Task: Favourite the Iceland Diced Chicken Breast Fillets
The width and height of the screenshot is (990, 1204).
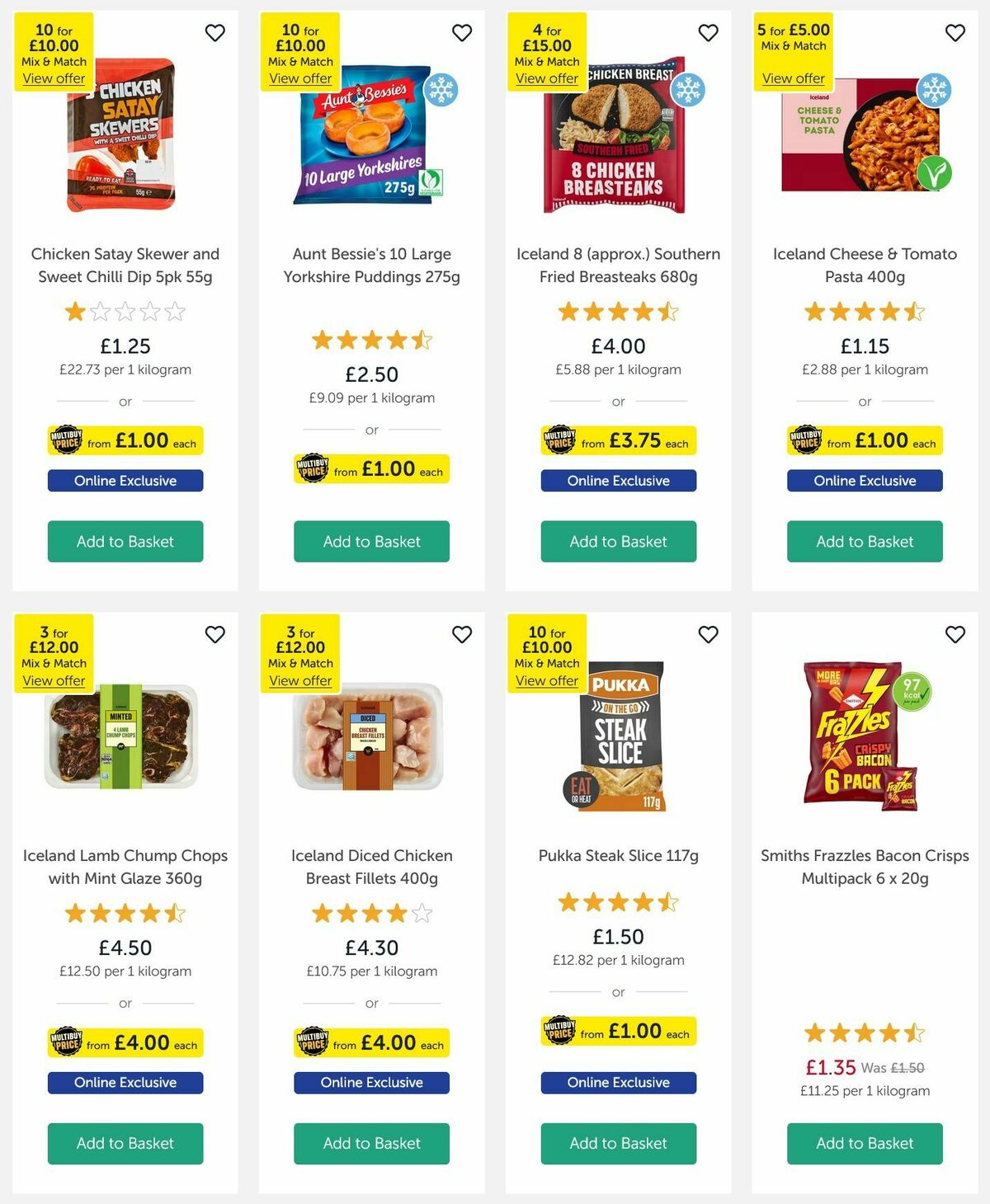Action: click(462, 635)
